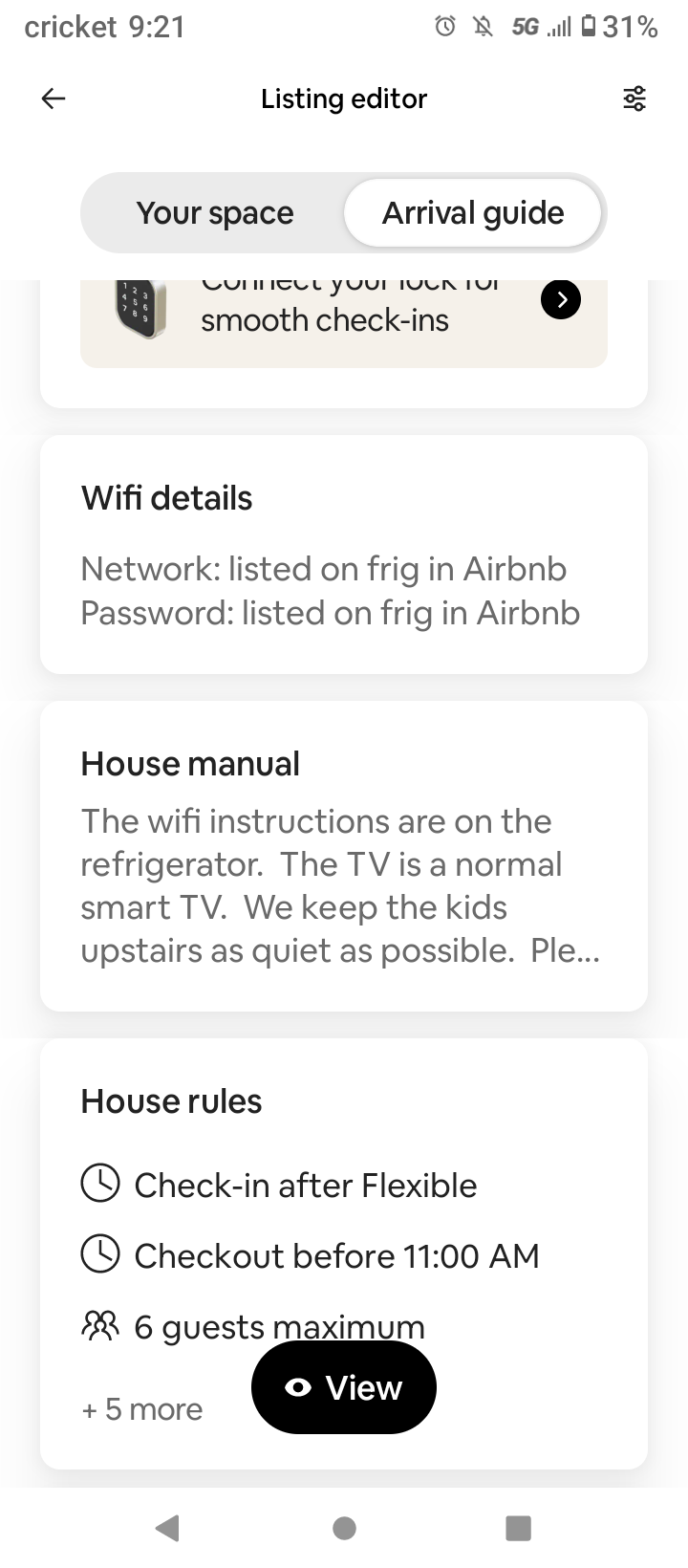Open the listing settings filter icon
Image resolution: width=688 pixels, height=1568 pixels.
(x=634, y=98)
